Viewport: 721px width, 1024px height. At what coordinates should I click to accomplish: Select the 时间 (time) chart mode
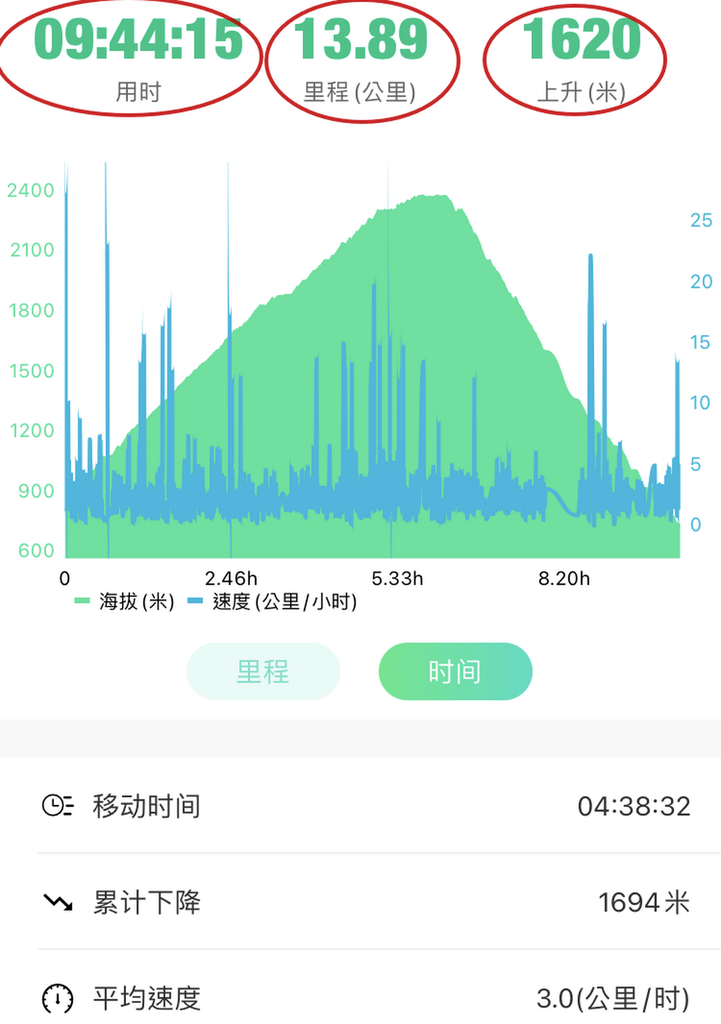[455, 671]
